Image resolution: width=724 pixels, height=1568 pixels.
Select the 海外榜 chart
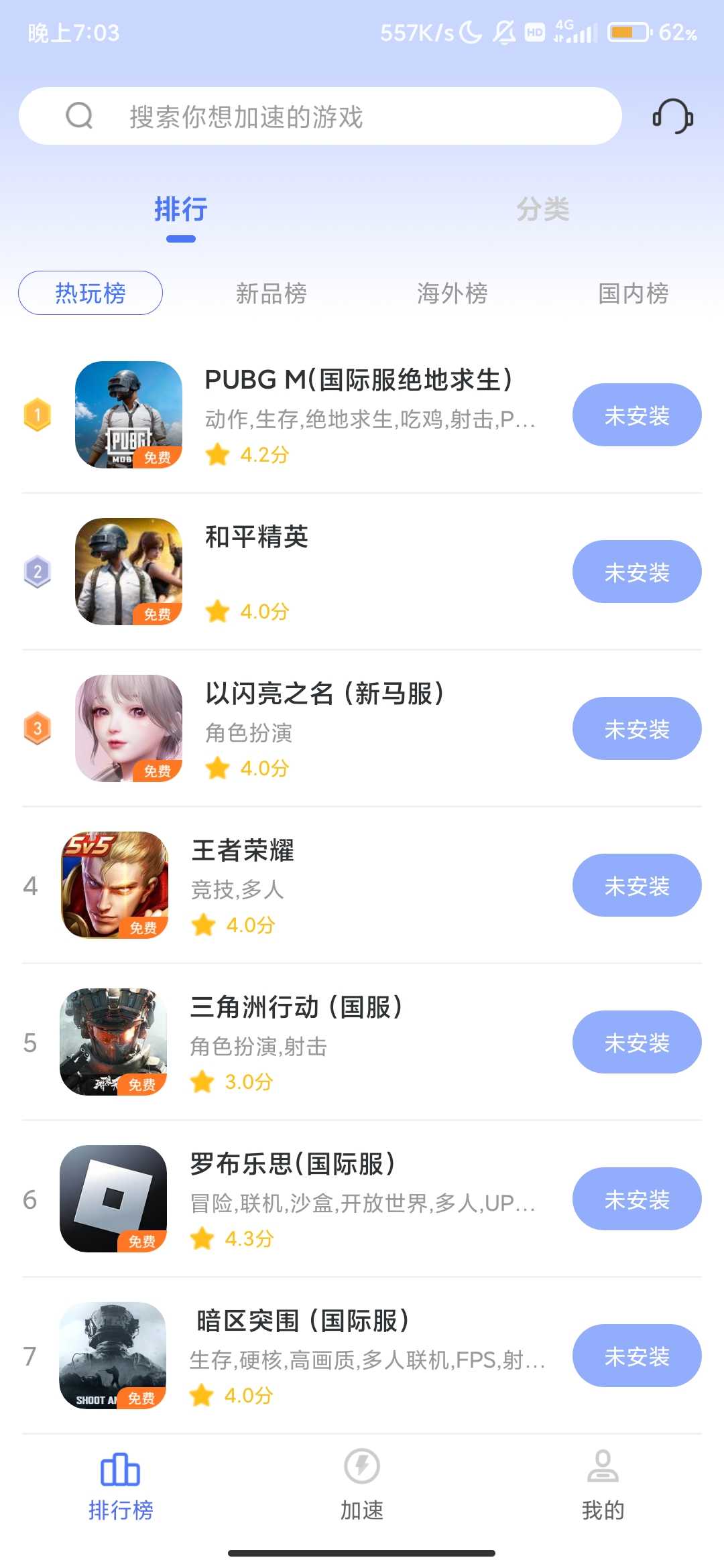(x=452, y=293)
